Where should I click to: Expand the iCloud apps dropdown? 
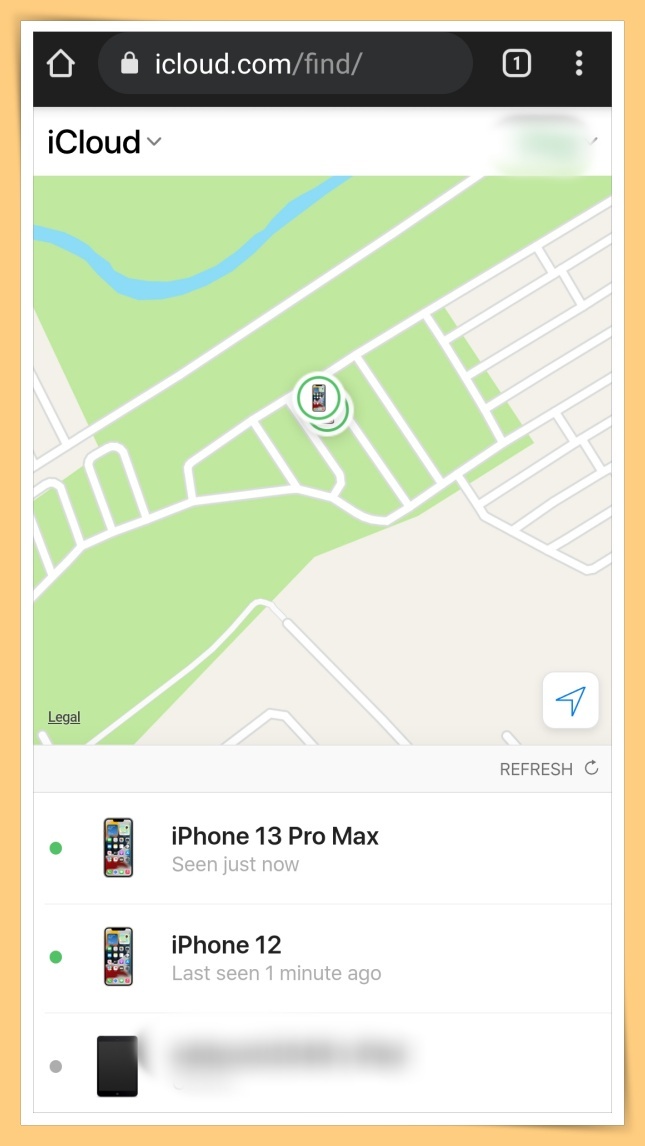click(x=104, y=142)
